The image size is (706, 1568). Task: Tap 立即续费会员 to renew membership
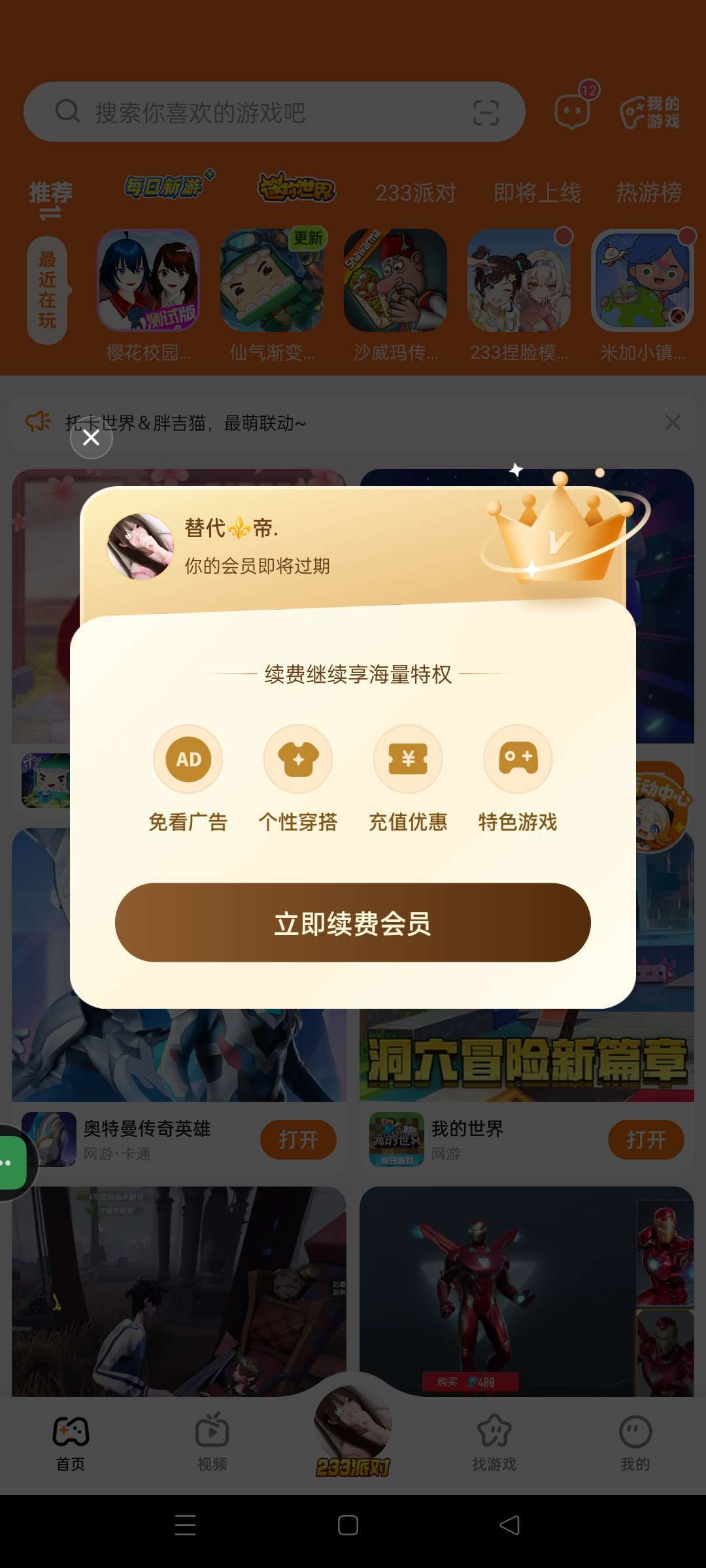click(x=353, y=923)
